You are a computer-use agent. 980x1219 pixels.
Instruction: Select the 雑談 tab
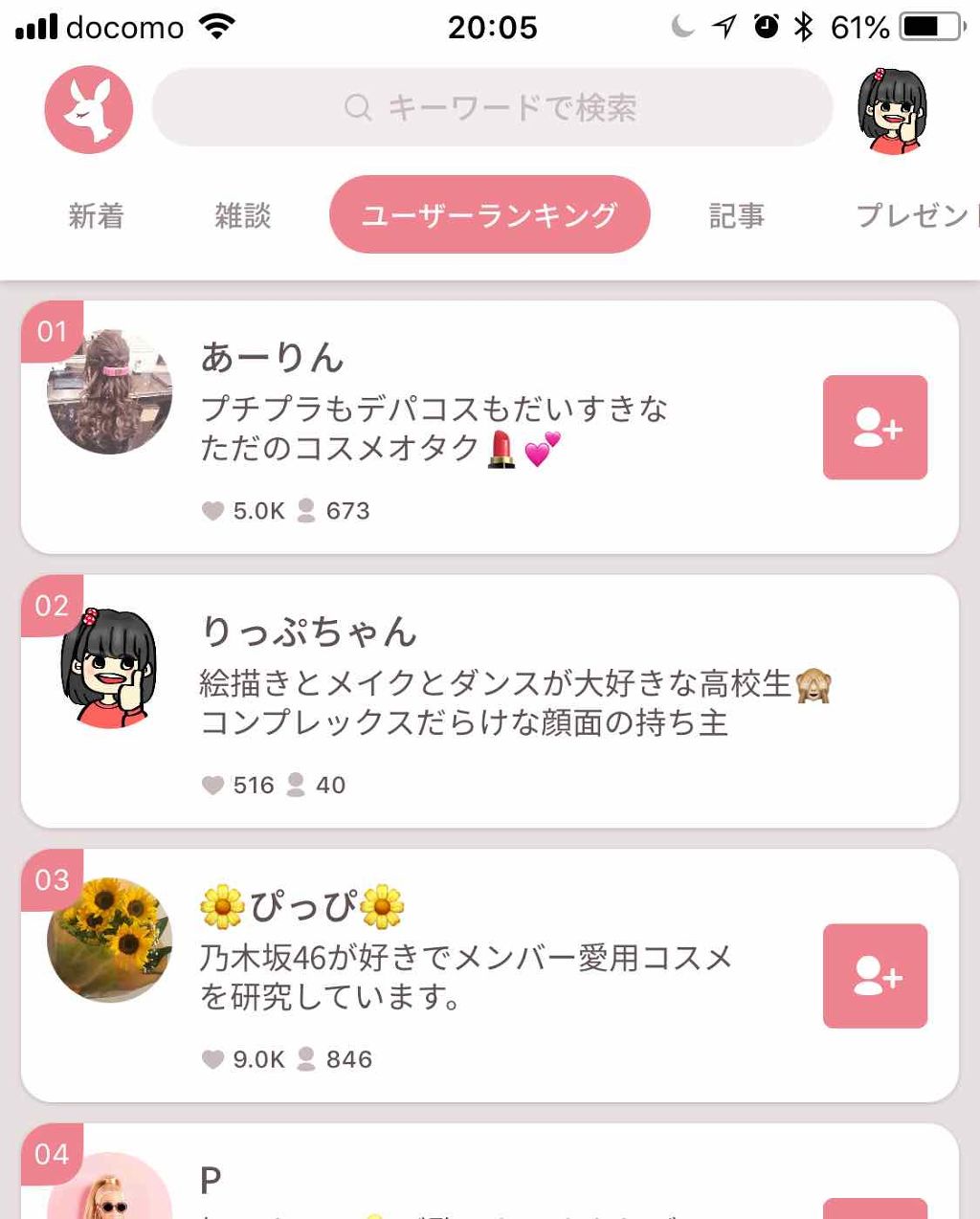tap(242, 216)
